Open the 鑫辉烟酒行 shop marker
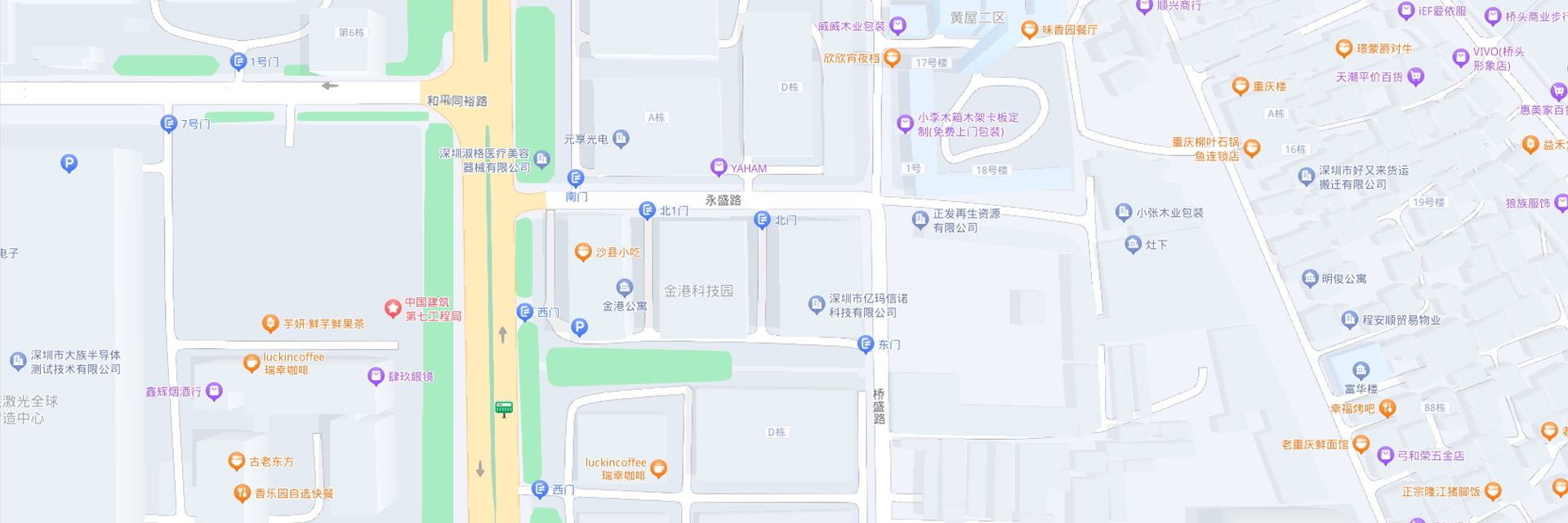1568x523 pixels. (214, 391)
